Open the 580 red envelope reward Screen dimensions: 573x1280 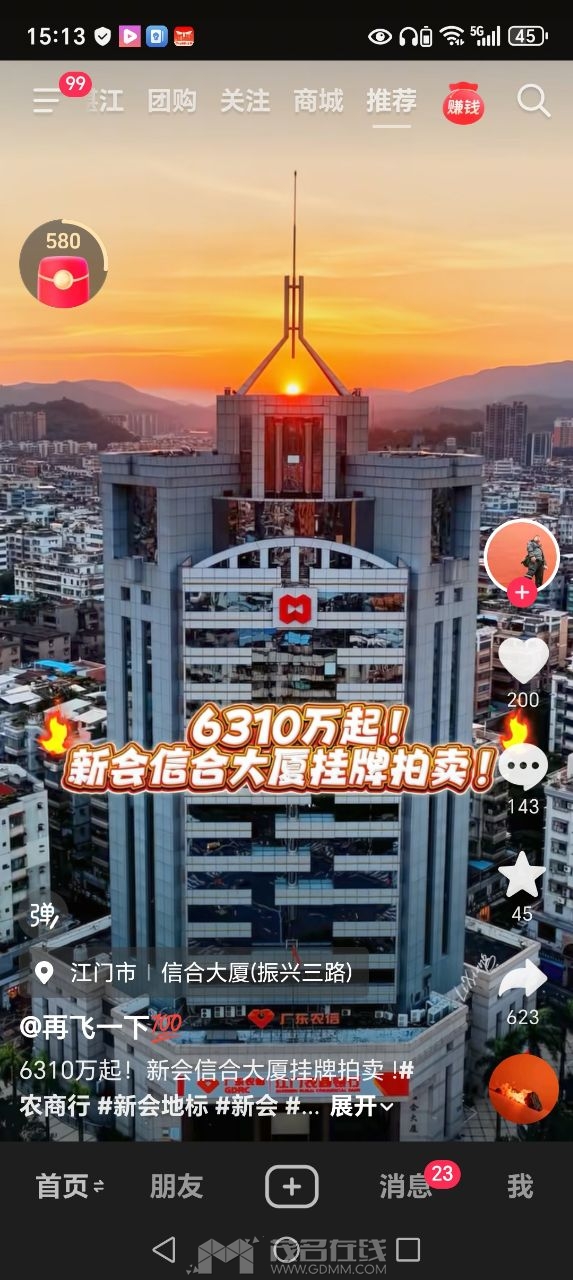[x=63, y=264]
